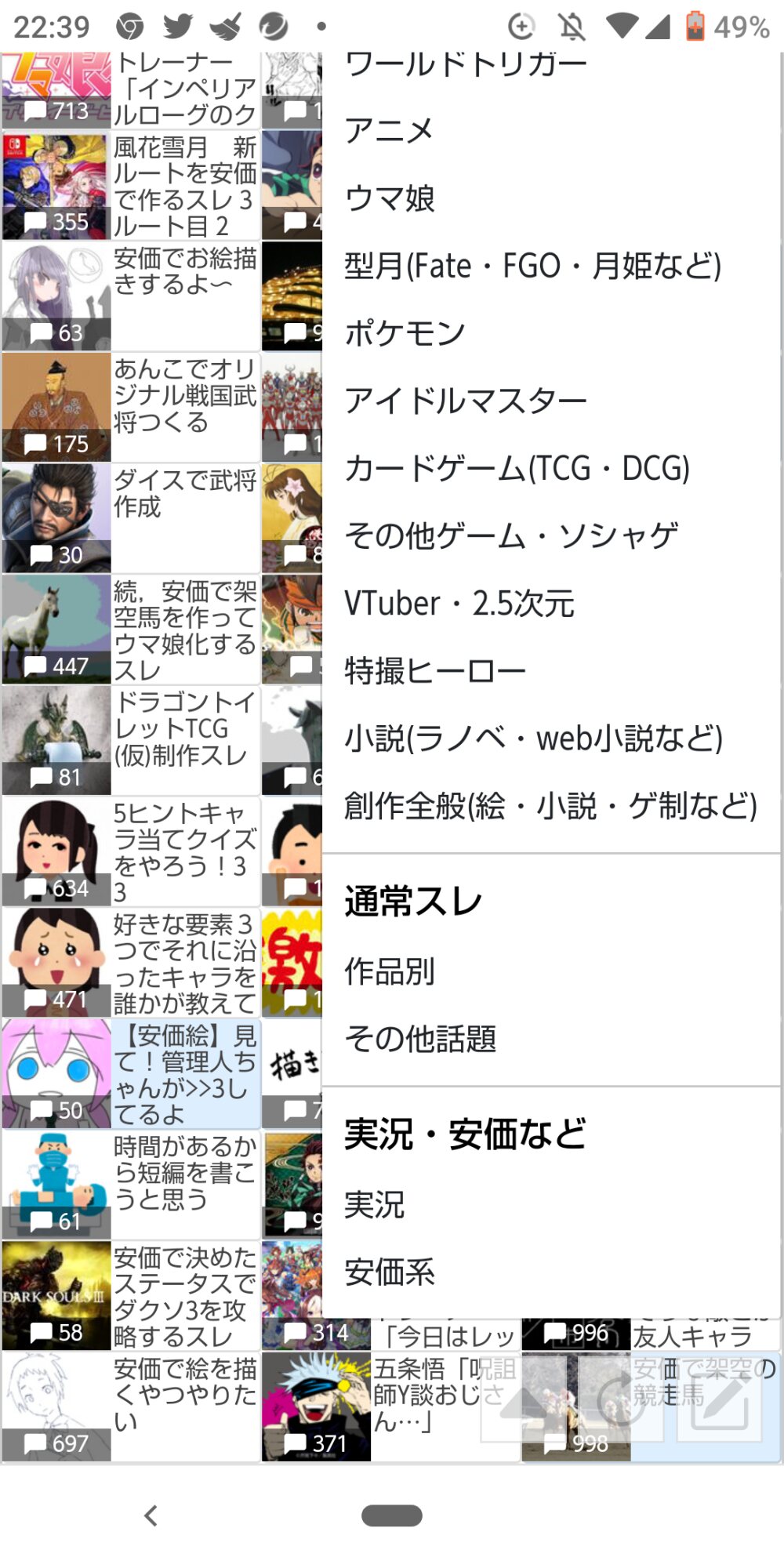Open その他ゲーム・ソシャゲ category
Viewport: 784px width, 1568px height.
click(x=550, y=535)
